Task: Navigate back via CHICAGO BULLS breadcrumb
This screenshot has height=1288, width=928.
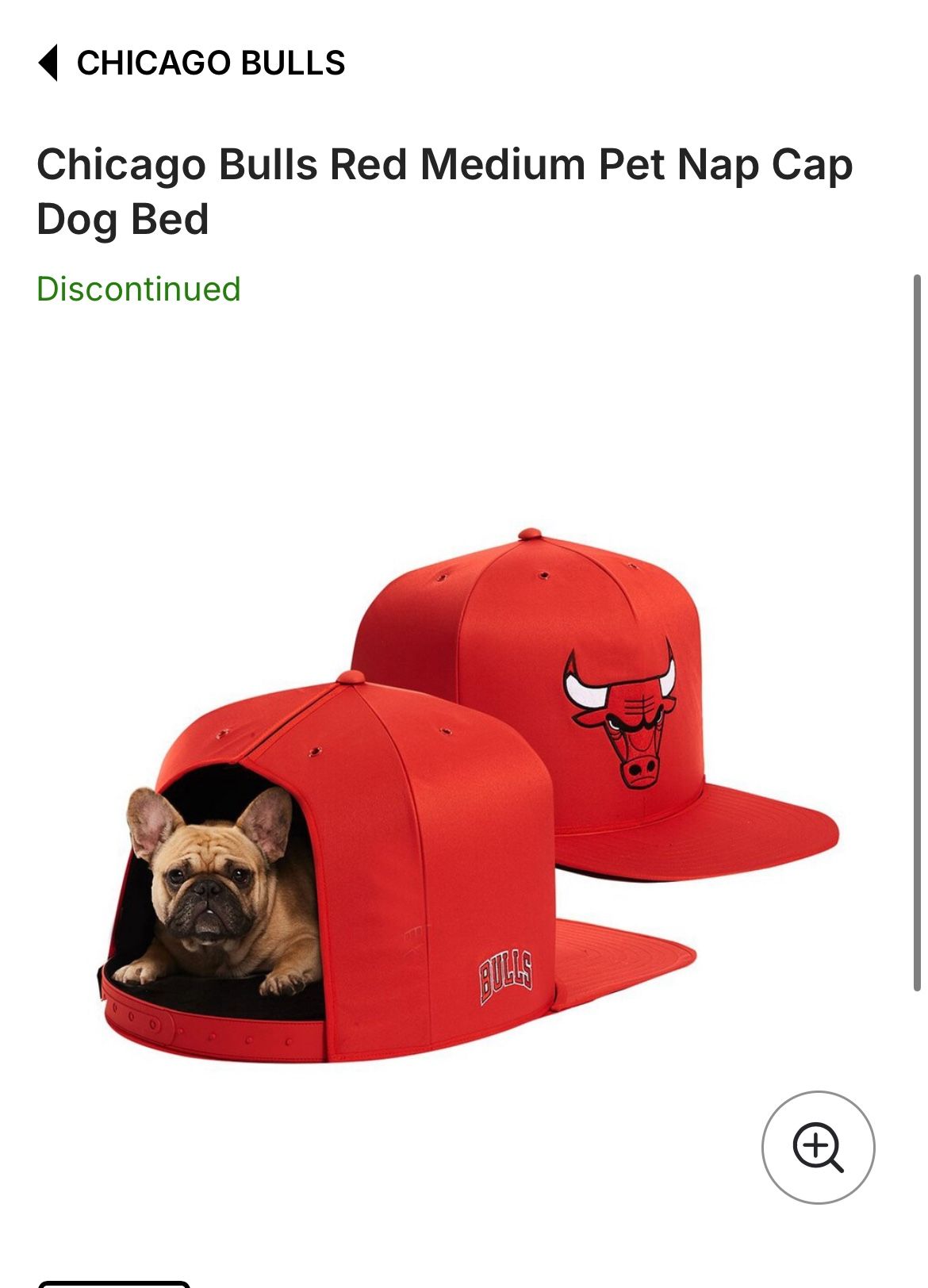Action: (210, 64)
